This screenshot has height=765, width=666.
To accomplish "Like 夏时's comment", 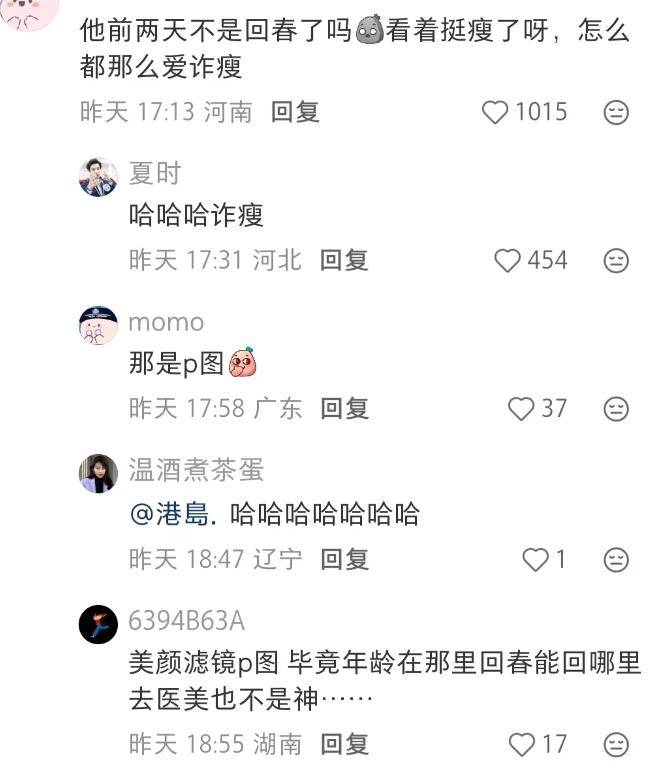I will 508,261.
